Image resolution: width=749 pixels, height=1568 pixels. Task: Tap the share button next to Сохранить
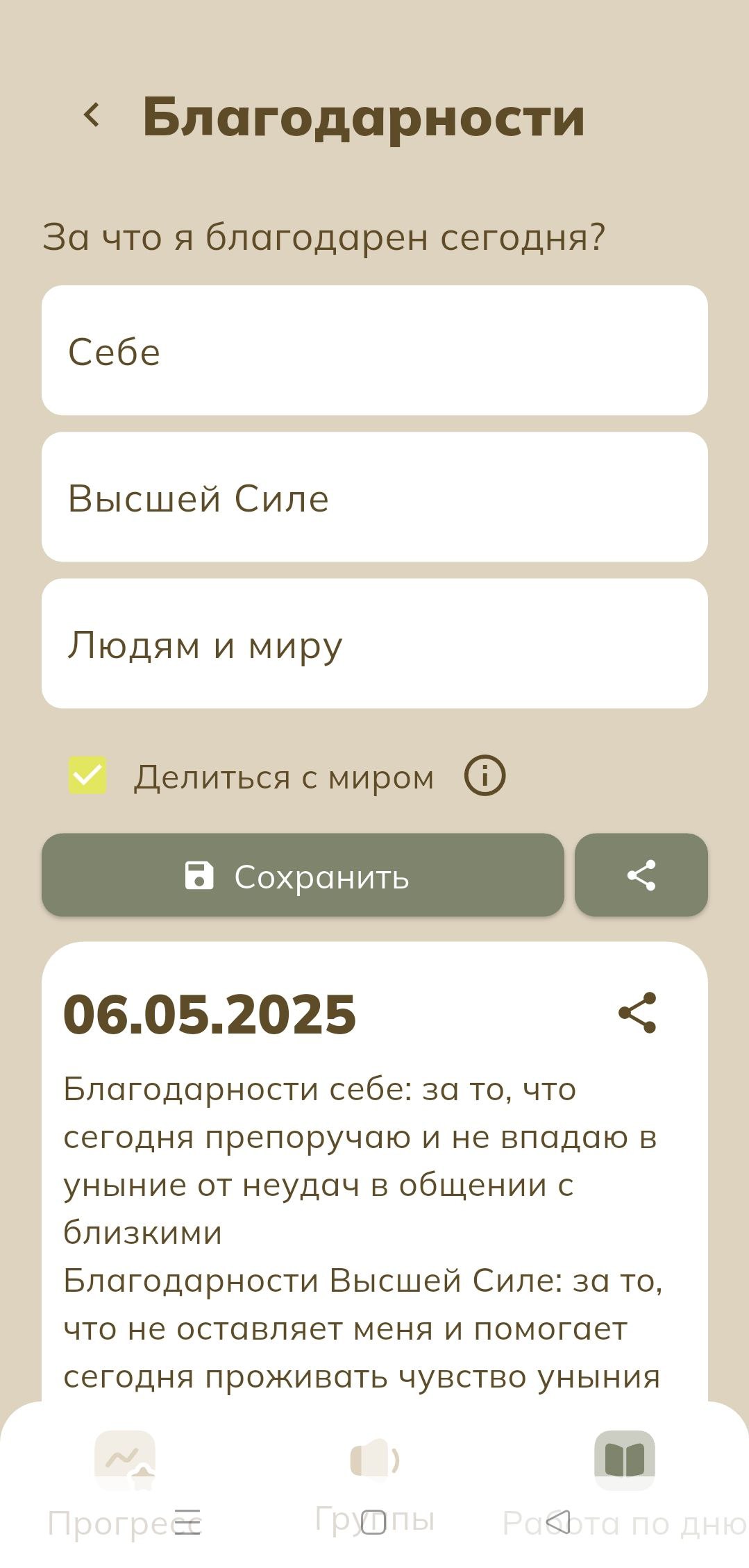click(641, 875)
